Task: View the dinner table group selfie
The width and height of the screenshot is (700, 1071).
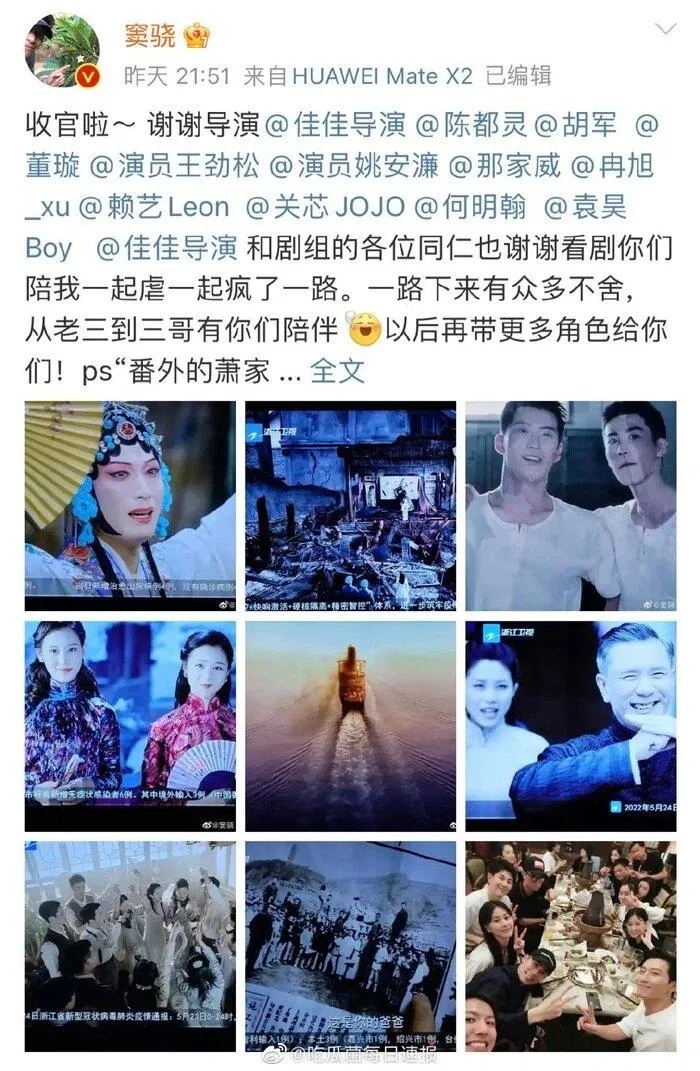Action: pyautogui.click(x=570, y=945)
